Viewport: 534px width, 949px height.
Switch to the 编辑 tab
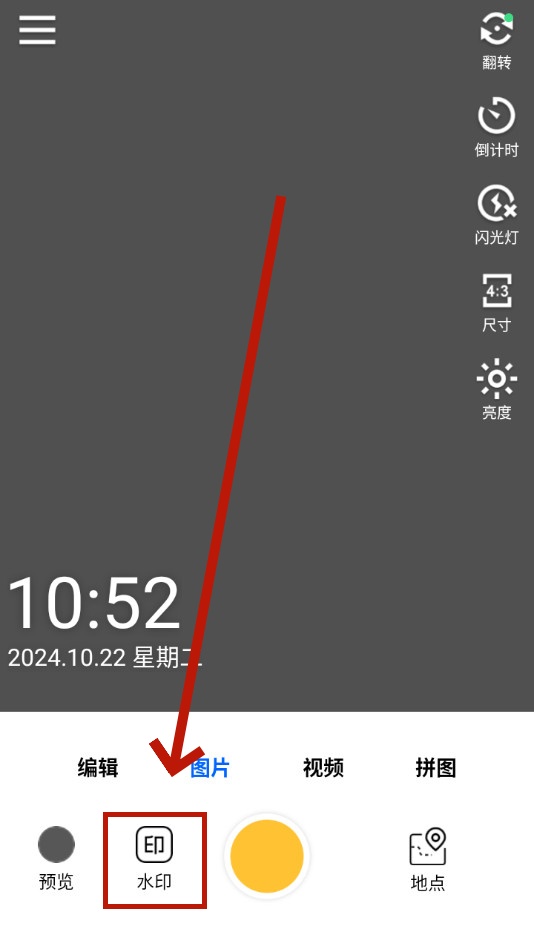(x=97, y=767)
